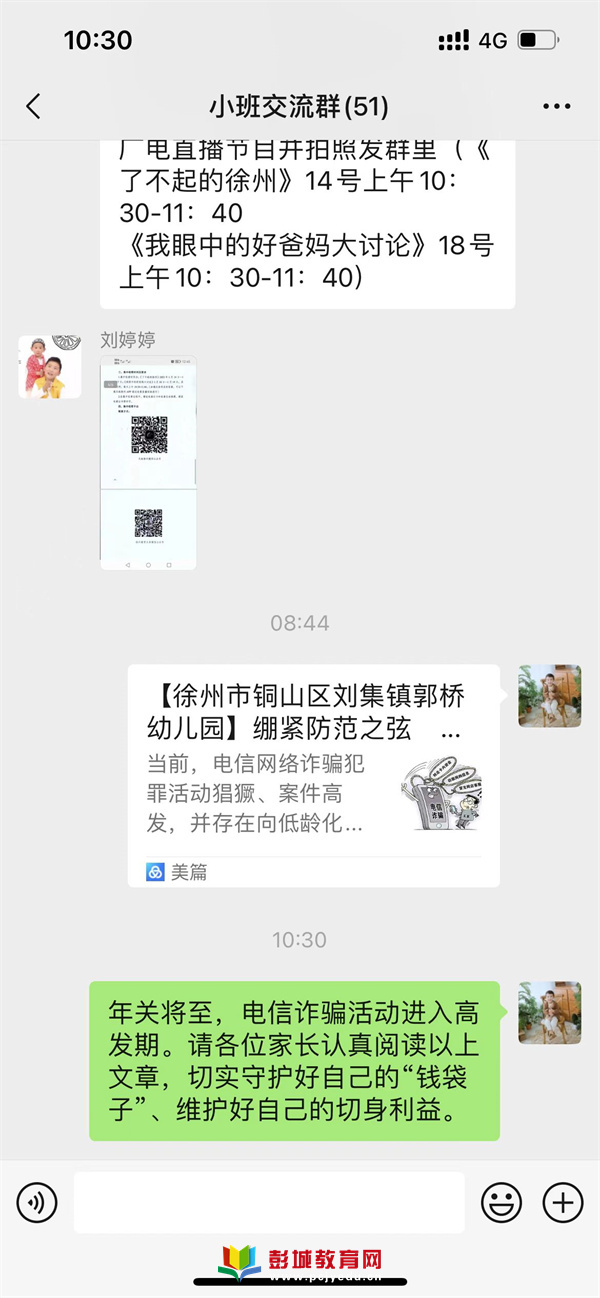
Task: Go back from 小班交流群 chat
Action: tap(34, 106)
